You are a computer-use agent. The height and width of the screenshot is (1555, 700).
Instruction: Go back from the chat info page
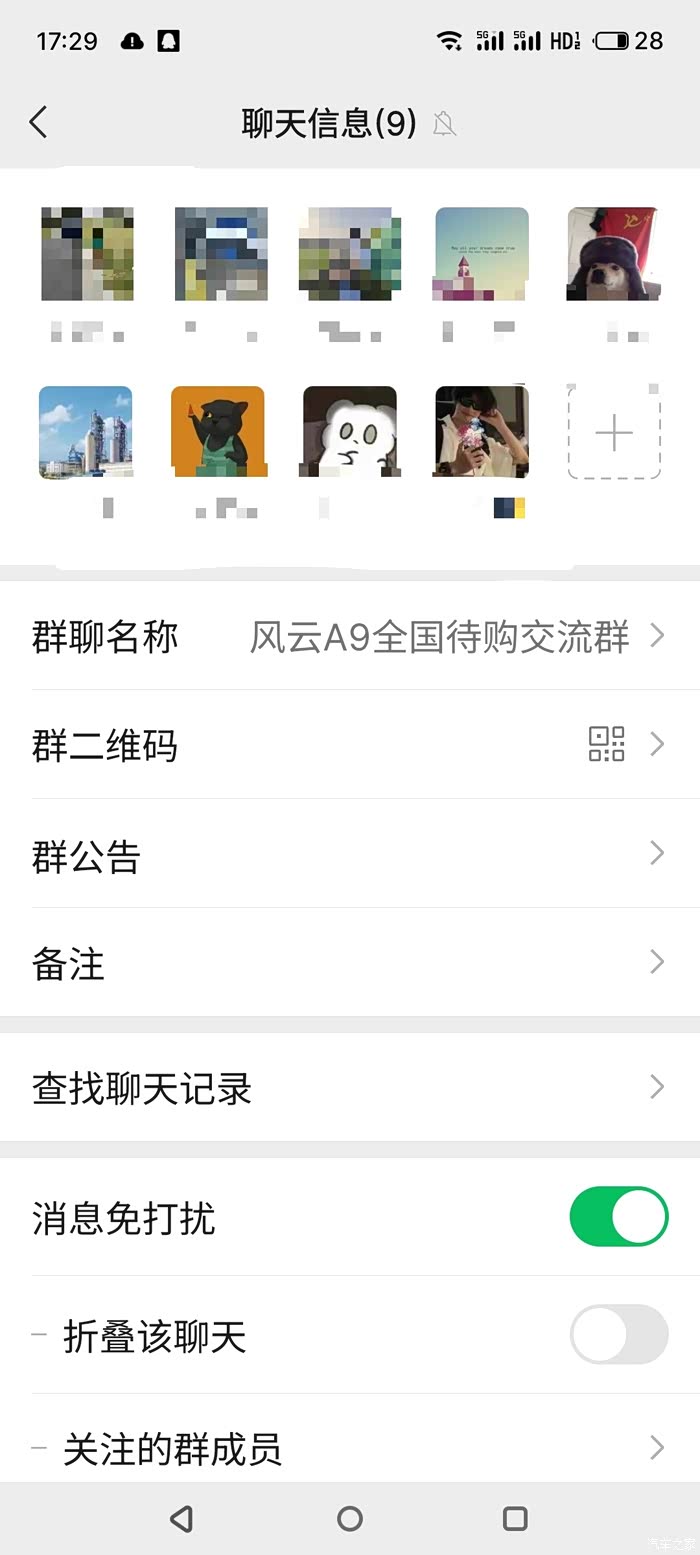39,123
